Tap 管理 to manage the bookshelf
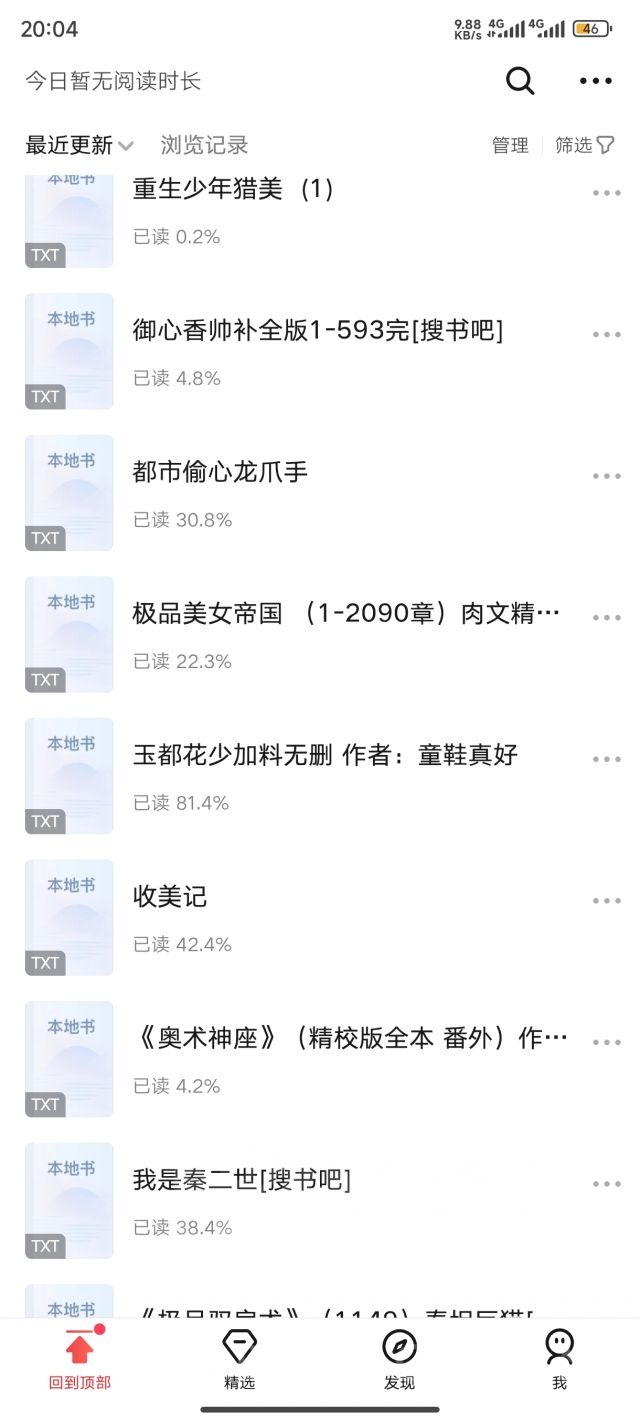This screenshot has width=640, height=1422. (x=510, y=145)
